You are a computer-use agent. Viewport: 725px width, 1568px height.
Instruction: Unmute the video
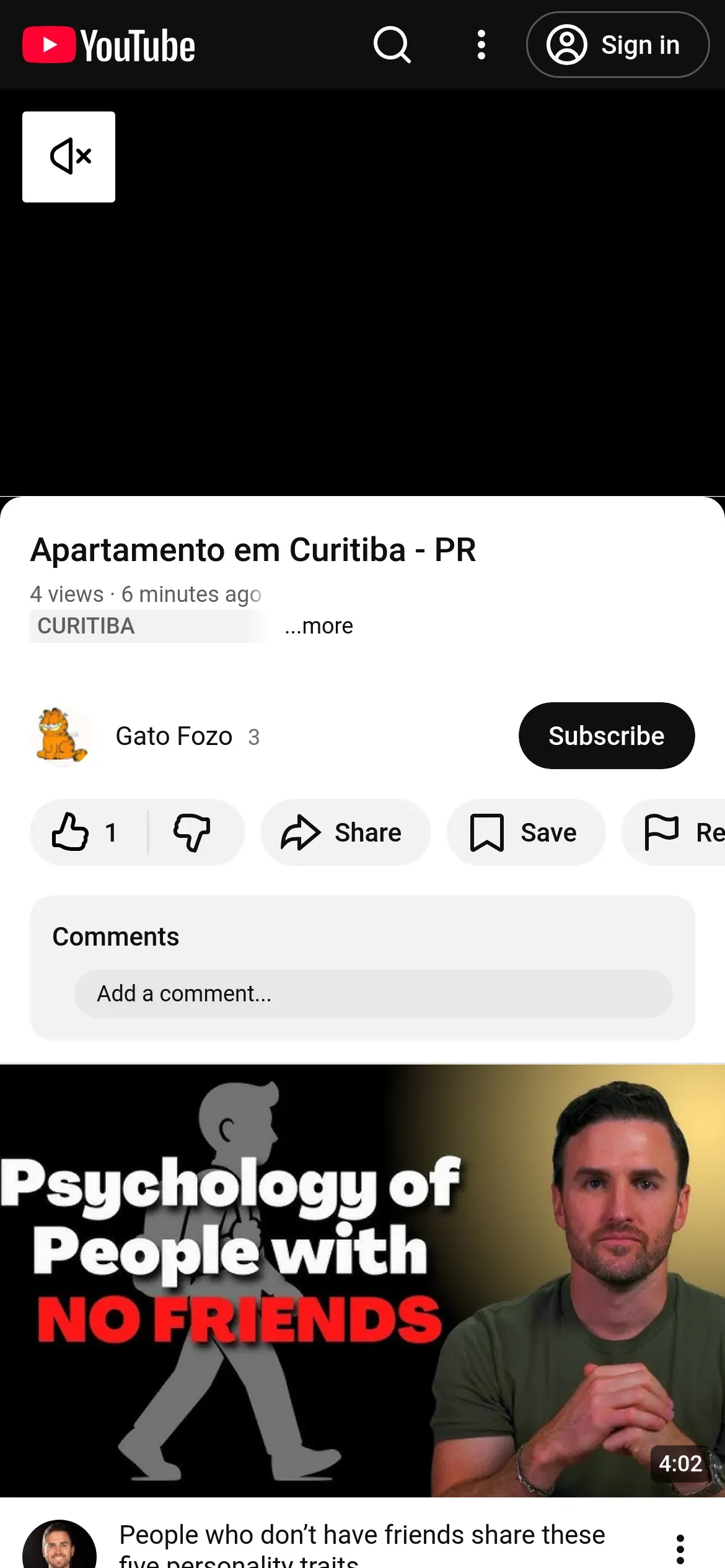click(x=69, y=157)
